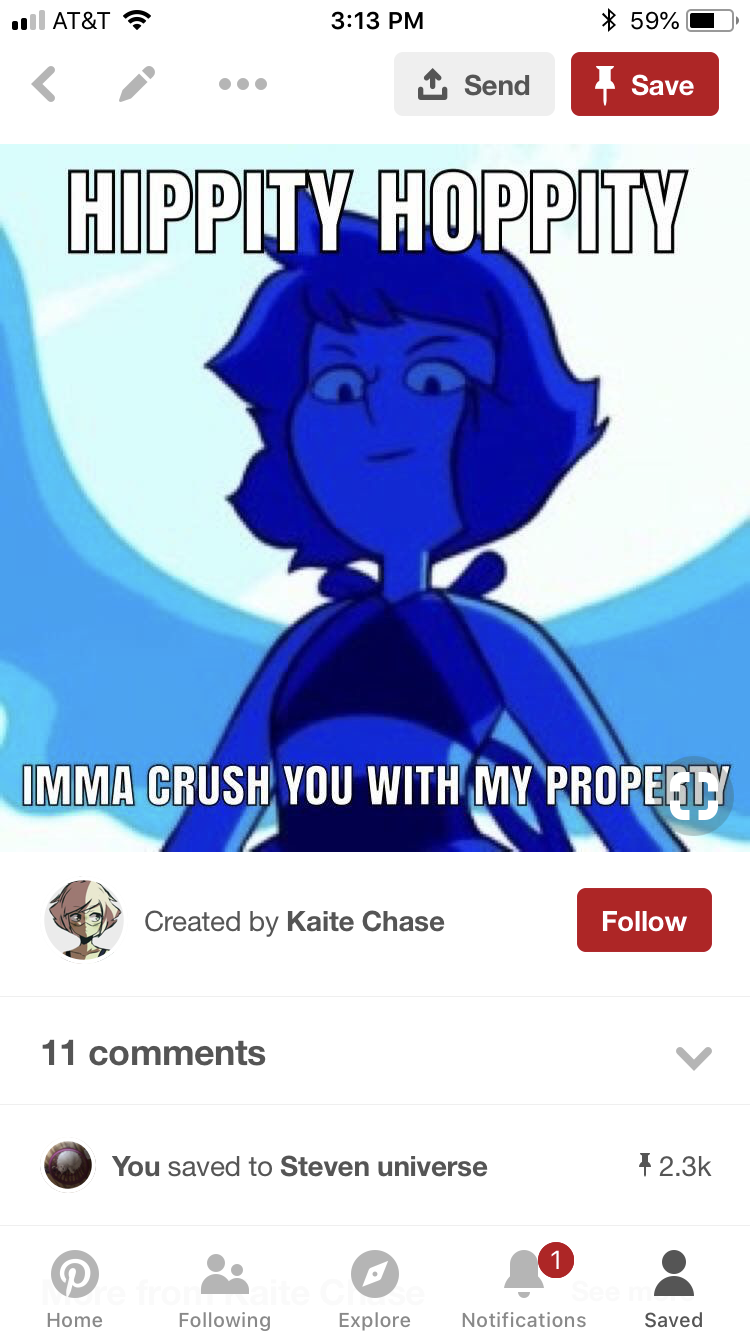The image size is (750, 1334).
Task: Edit this pin with the pencil icon
Action: coord(137,85)
